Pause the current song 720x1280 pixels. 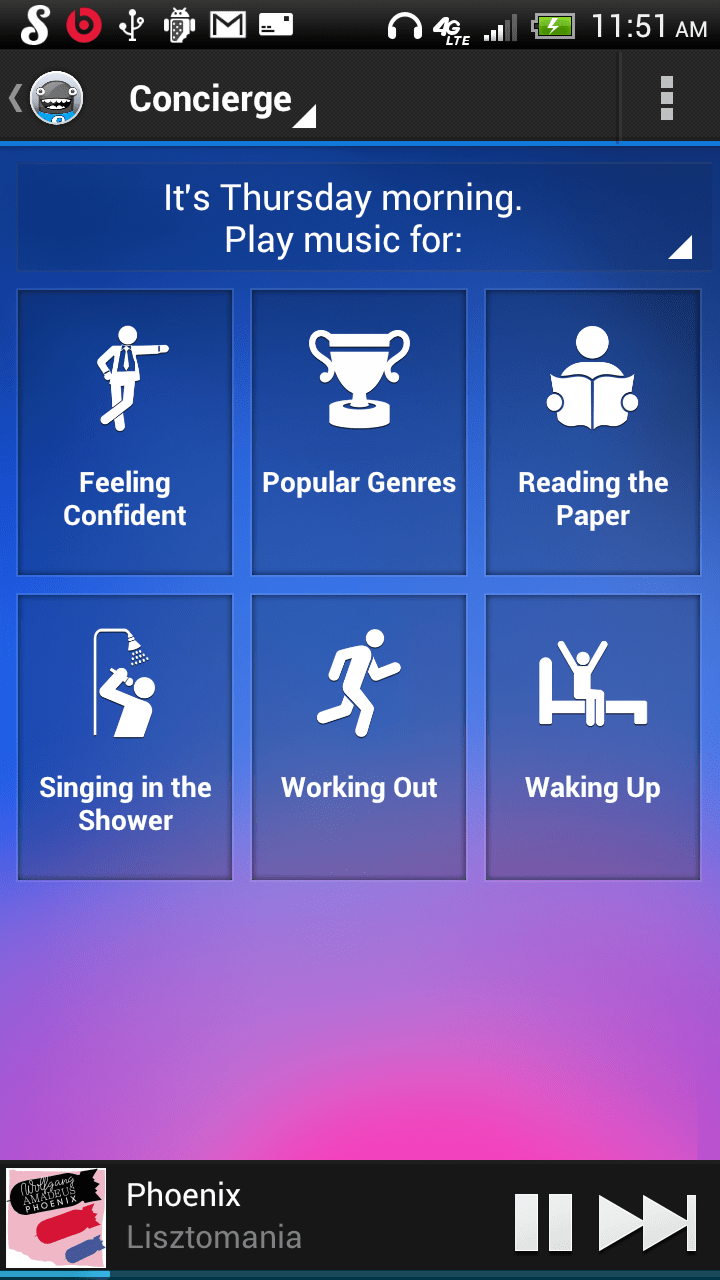(544, 1222)
